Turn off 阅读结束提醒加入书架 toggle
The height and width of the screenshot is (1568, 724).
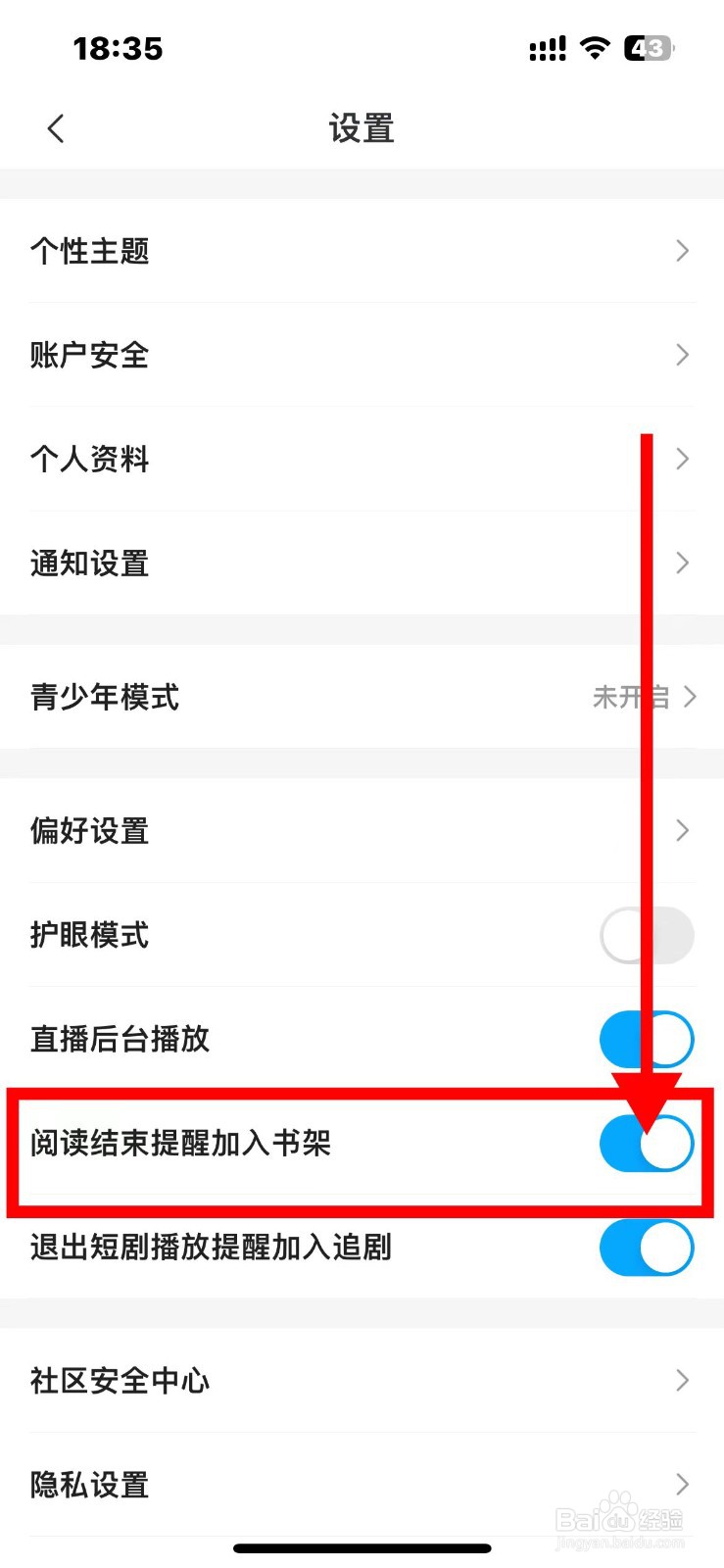[646, 1144]
